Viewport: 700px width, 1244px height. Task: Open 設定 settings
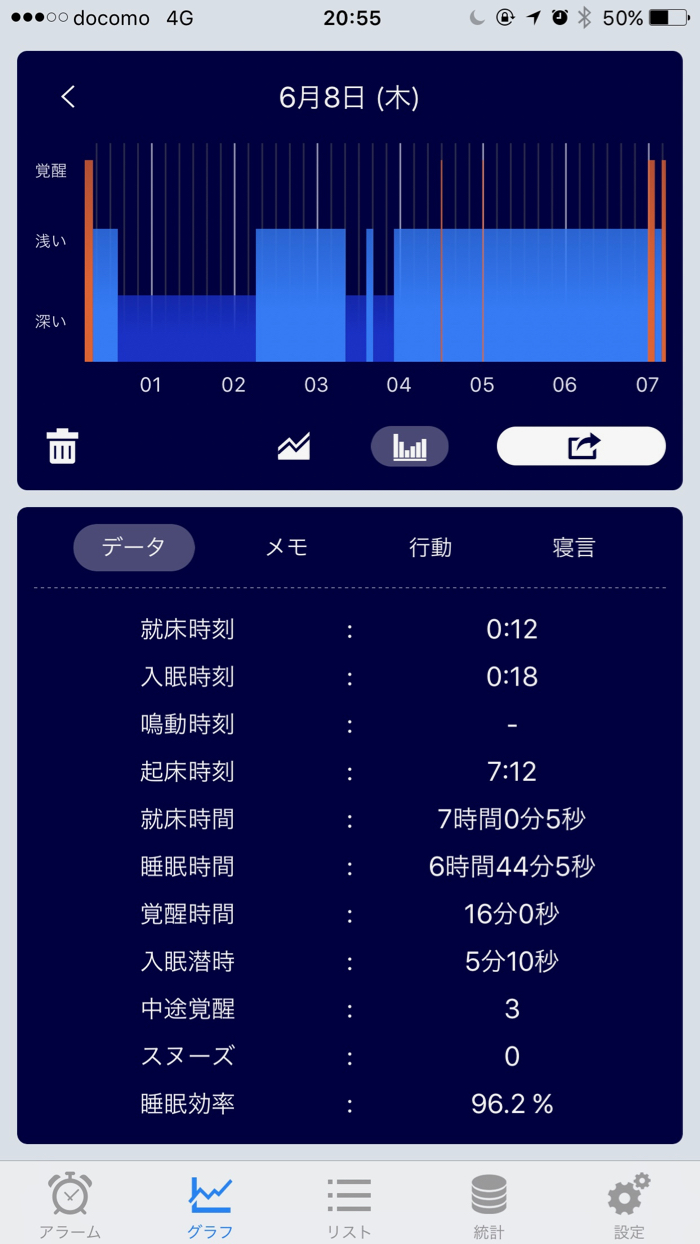pos(629,1205)
